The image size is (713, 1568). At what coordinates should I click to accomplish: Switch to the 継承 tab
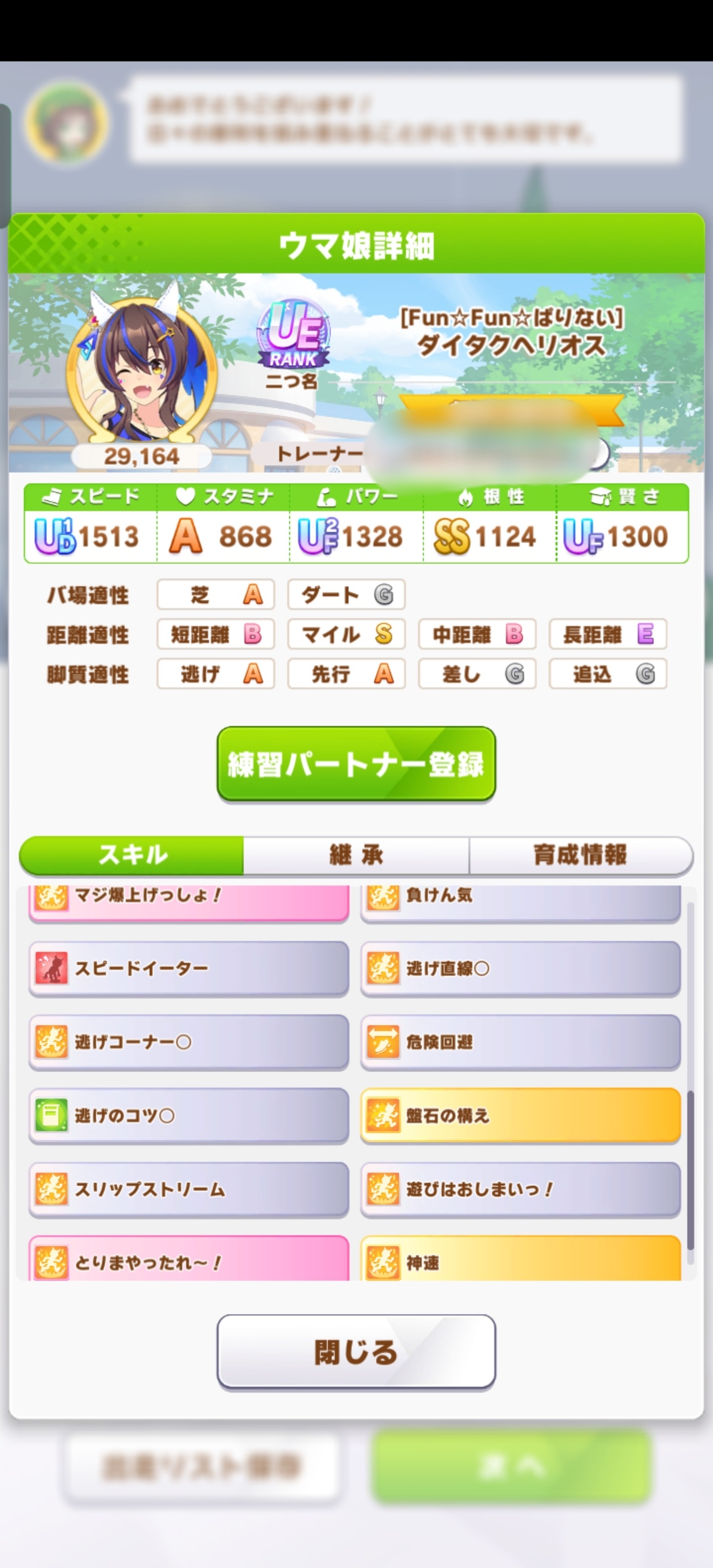coord(356,855)
